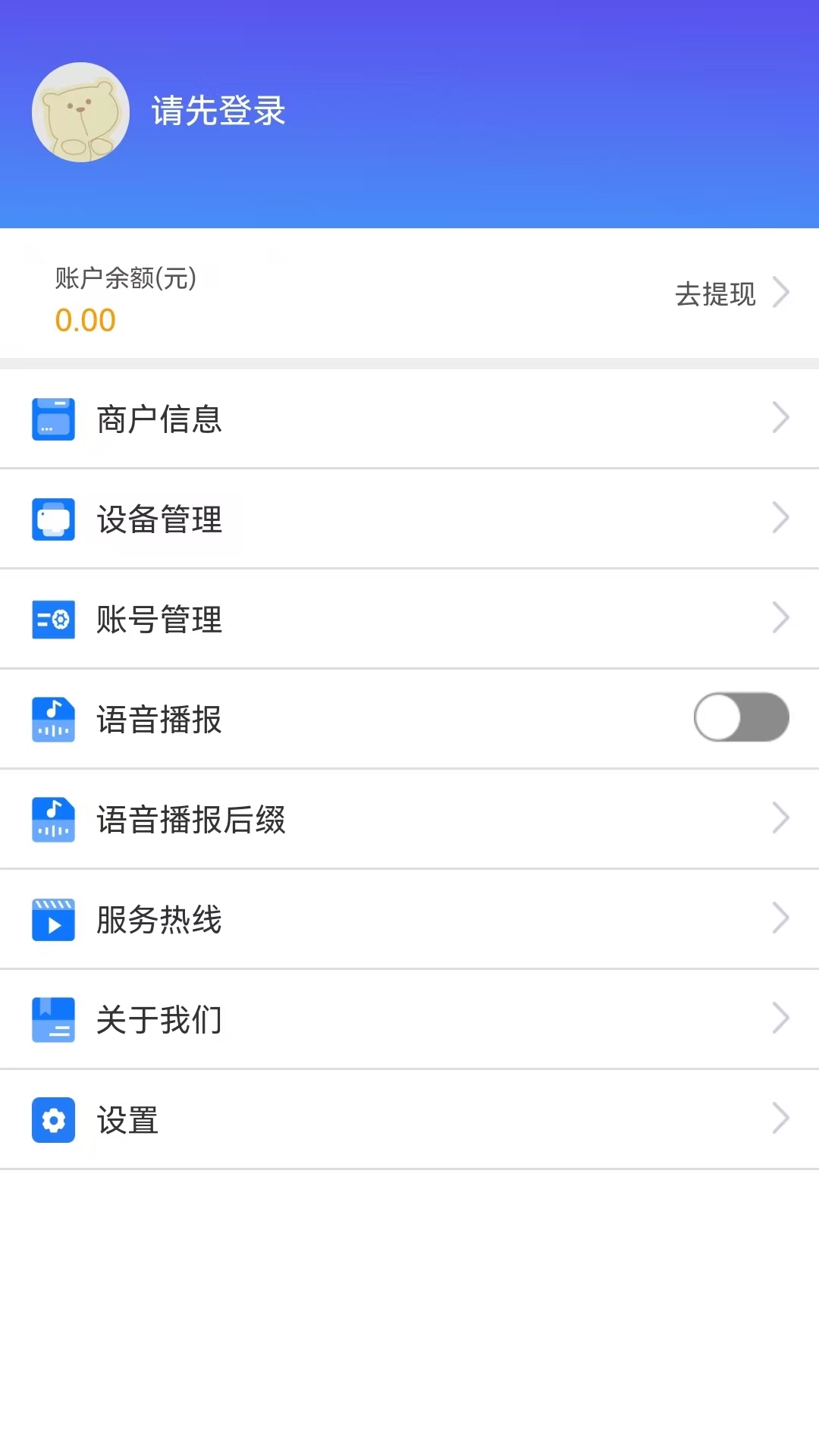
Task: Select the 设置 settings gear icon
Action: pos(53,1119)
